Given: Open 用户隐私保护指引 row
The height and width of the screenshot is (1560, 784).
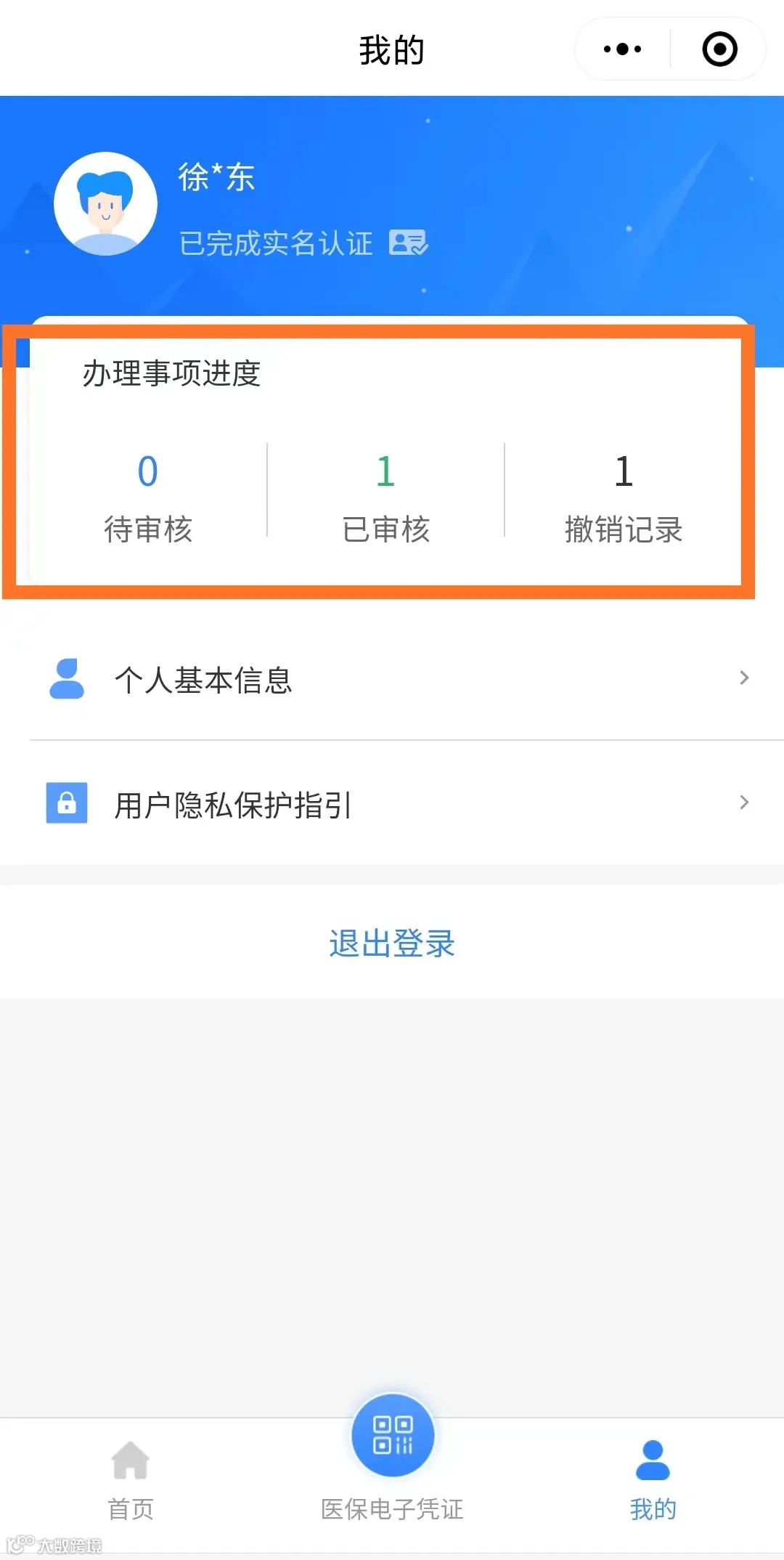Looking at the screenshot, I should [x=392, y=804].
